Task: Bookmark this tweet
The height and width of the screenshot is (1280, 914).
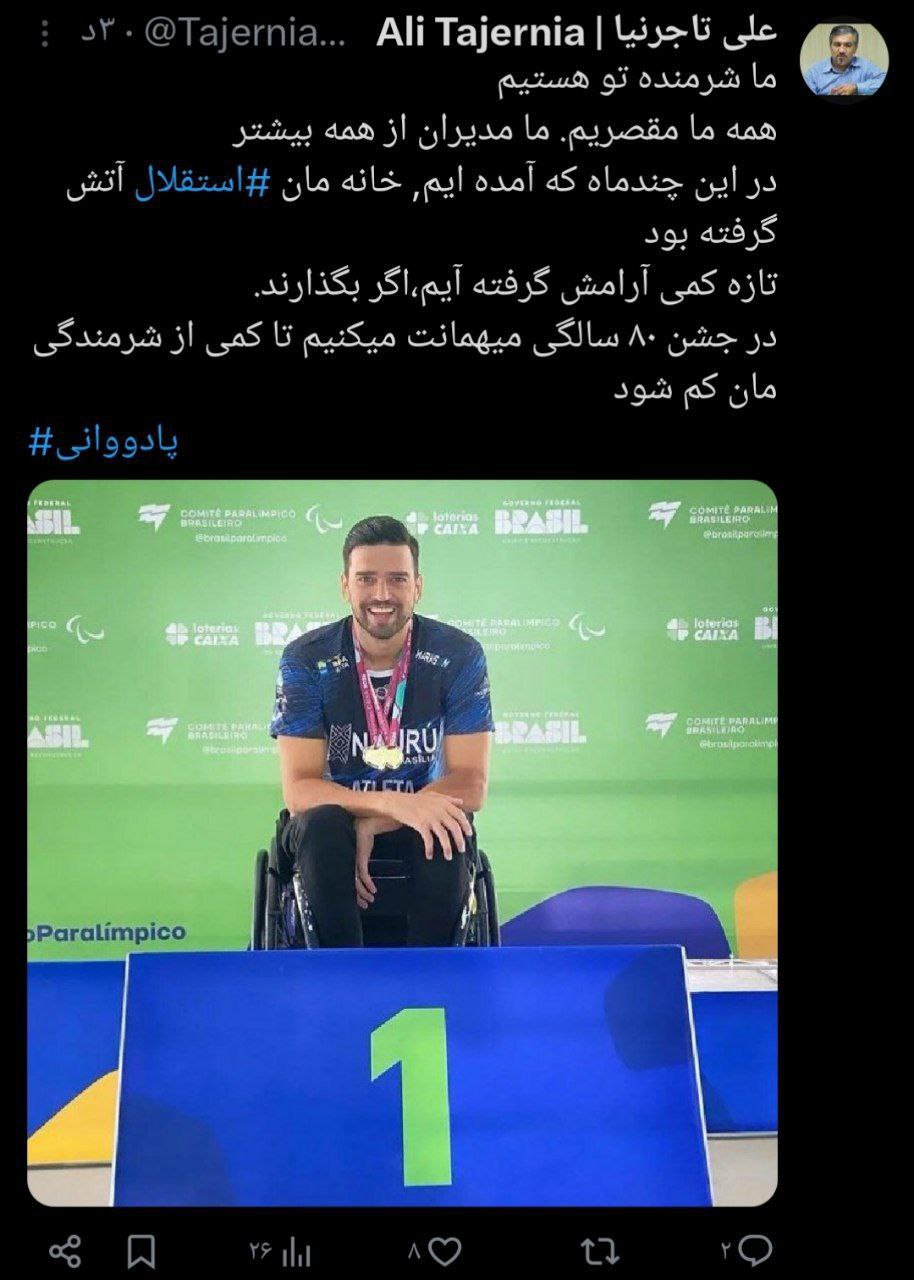Action: click(142, 1249)
